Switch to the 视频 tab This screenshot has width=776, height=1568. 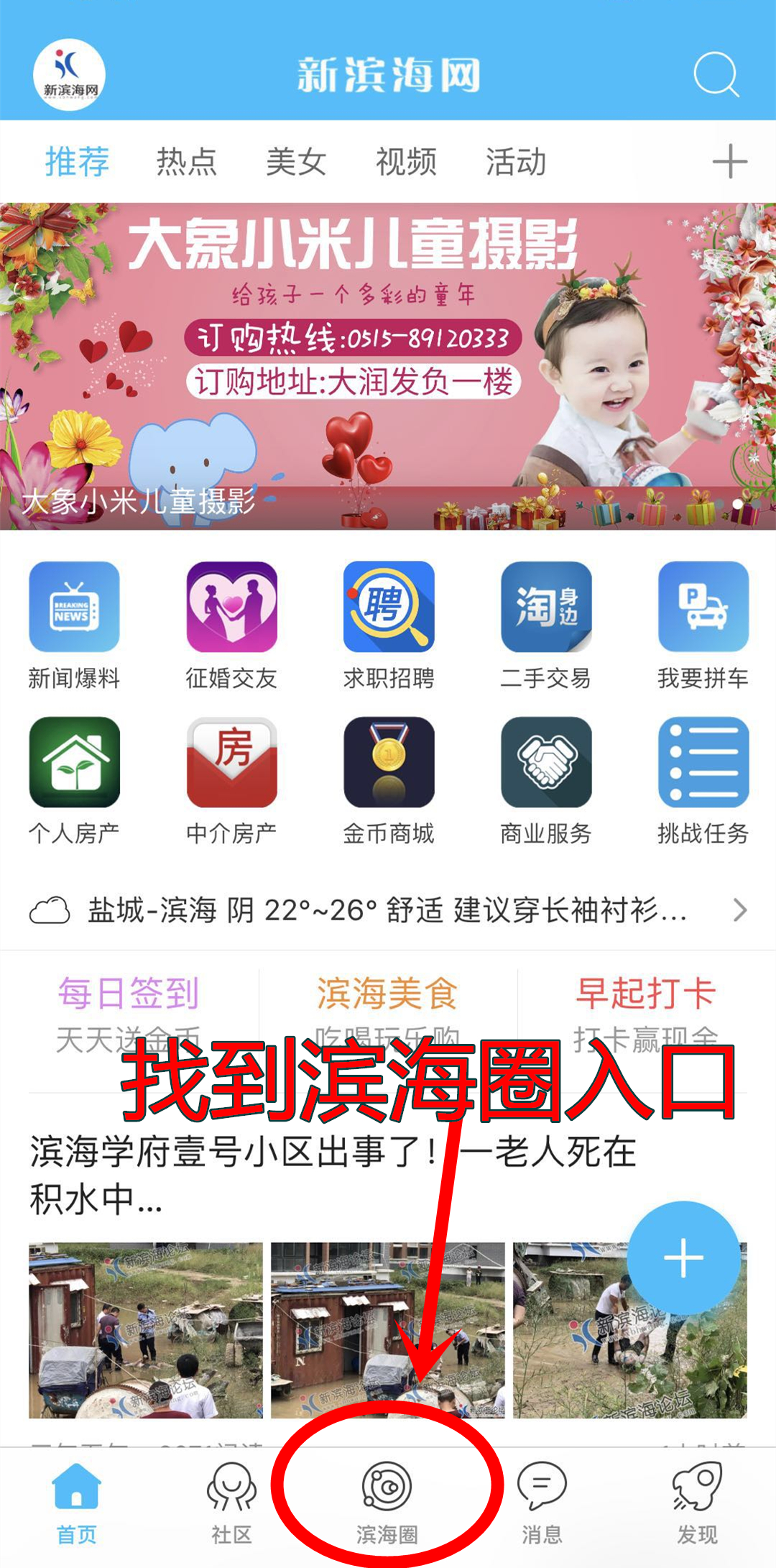(x=406, y=162)
